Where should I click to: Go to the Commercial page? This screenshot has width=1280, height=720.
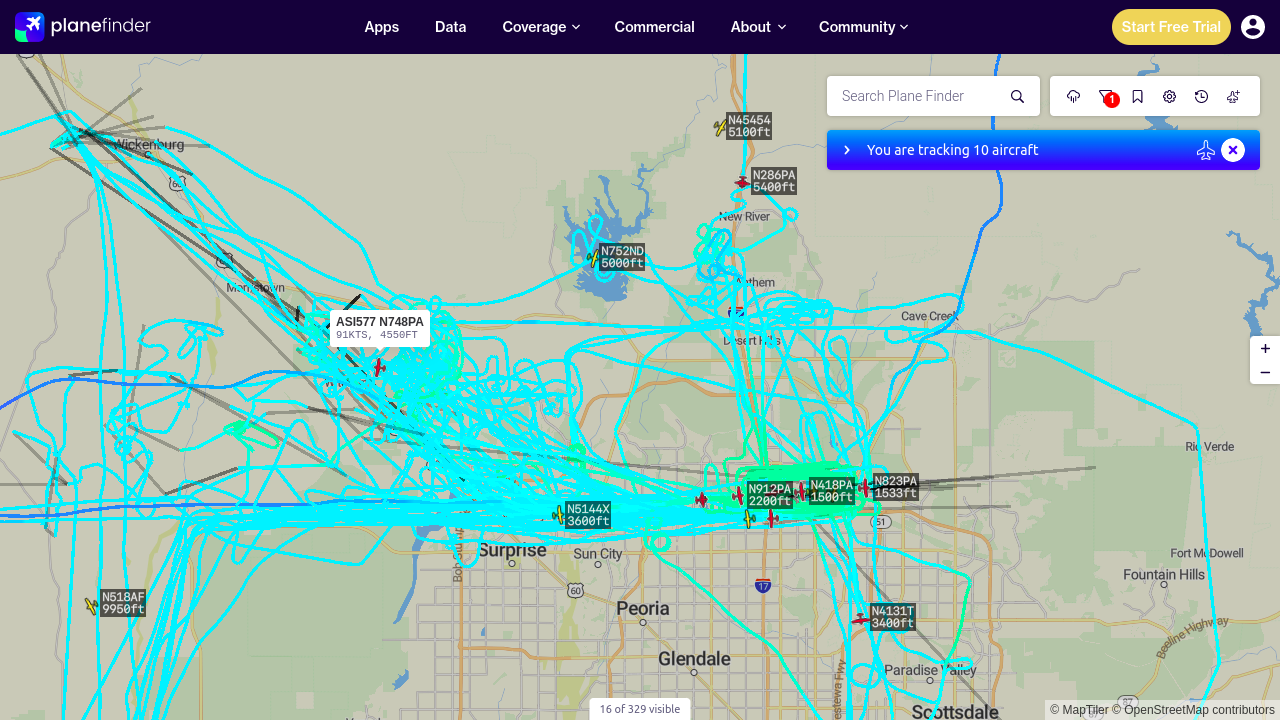[x=654, y=27]
